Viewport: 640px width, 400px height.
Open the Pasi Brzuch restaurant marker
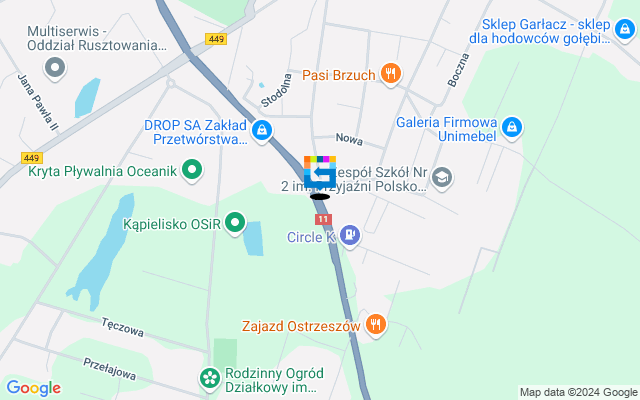pyautogui.click(x=391, y=73)
